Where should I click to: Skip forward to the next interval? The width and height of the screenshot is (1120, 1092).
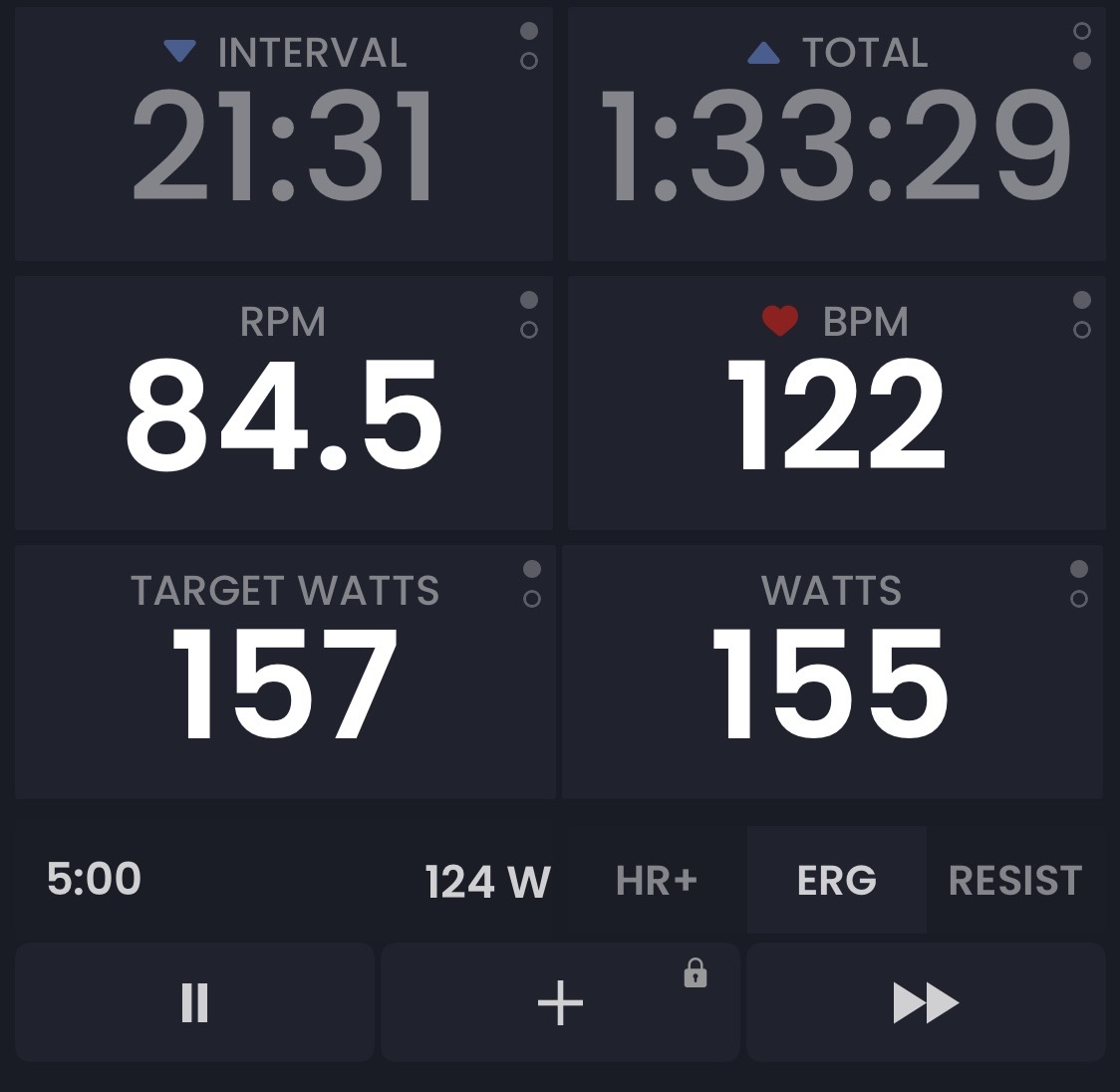point(926,1002)
